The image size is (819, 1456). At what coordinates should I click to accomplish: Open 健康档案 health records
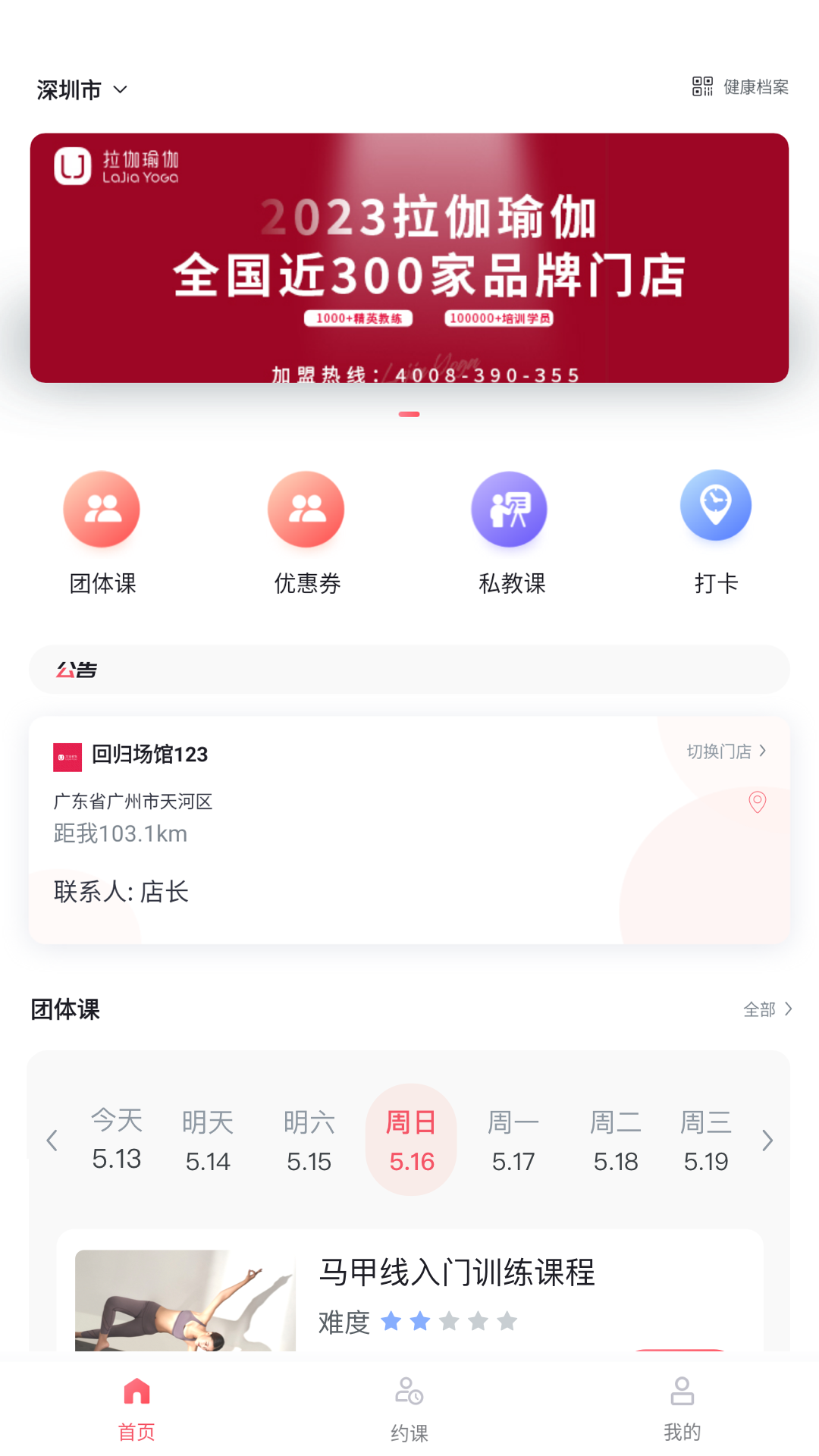click(741, 87)
